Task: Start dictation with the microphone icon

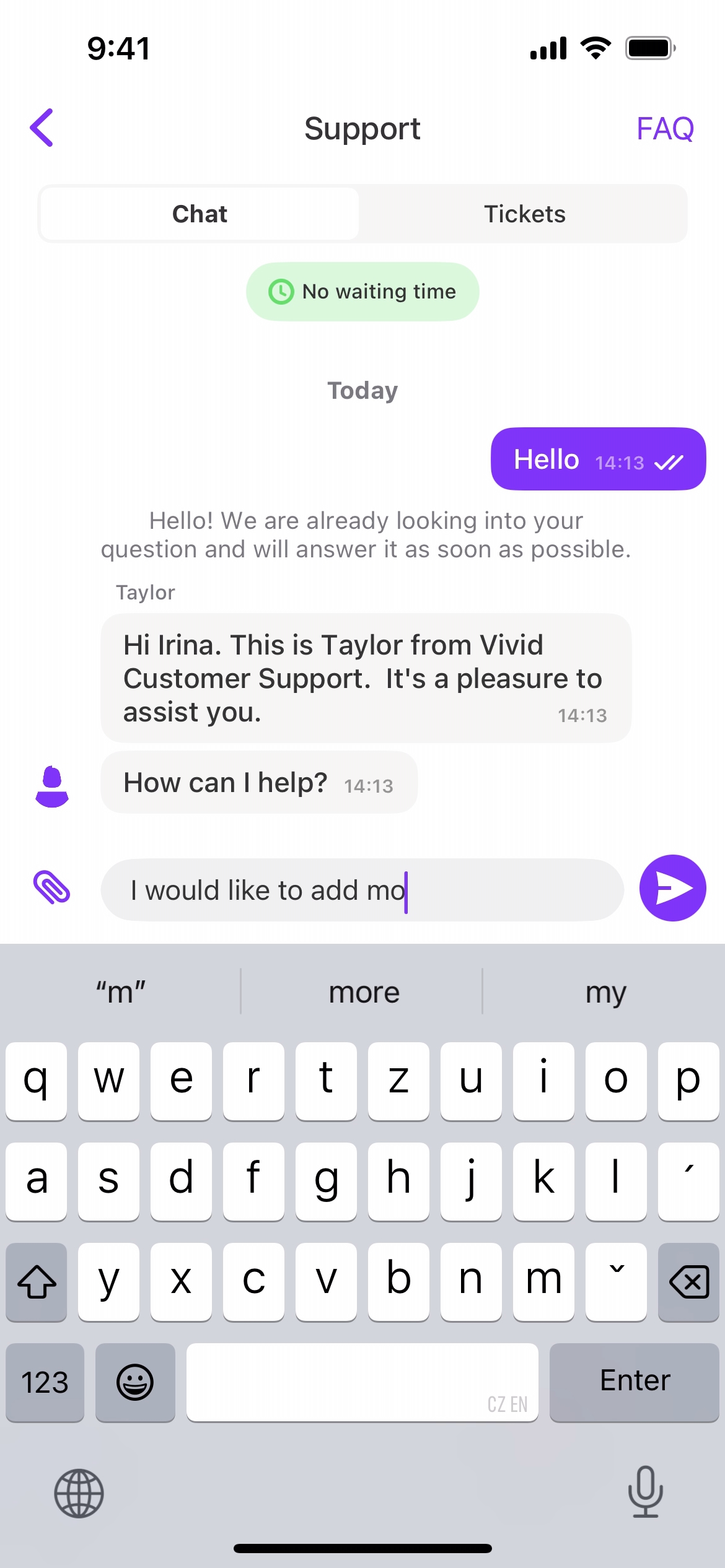Action: (x=645, y=1492)
